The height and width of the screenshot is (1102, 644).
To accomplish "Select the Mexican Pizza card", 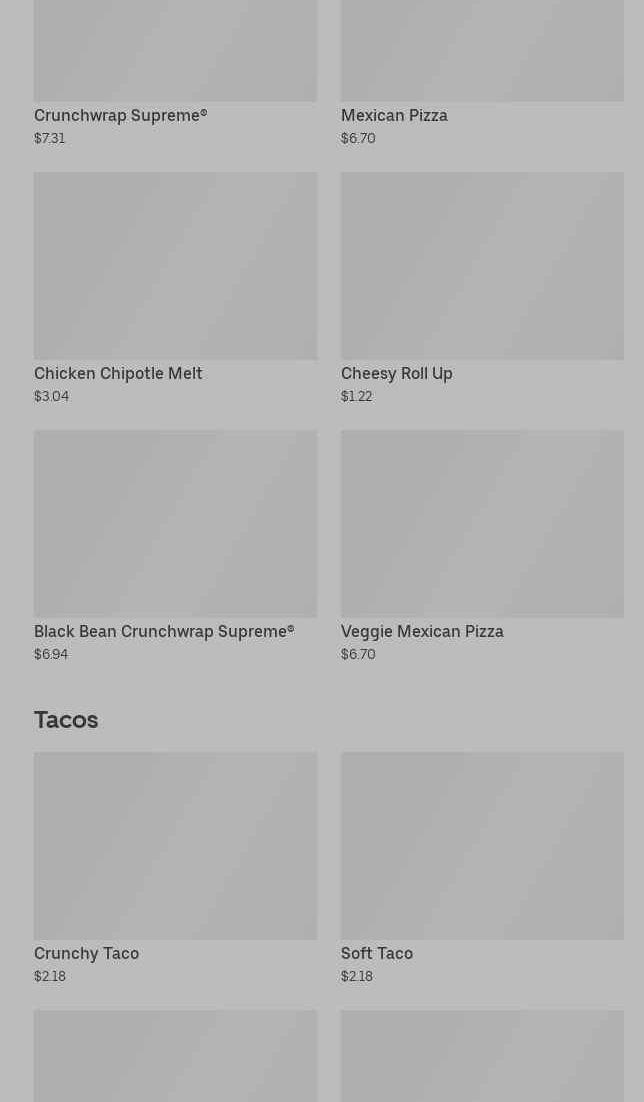I will click(x=482, y=60).
